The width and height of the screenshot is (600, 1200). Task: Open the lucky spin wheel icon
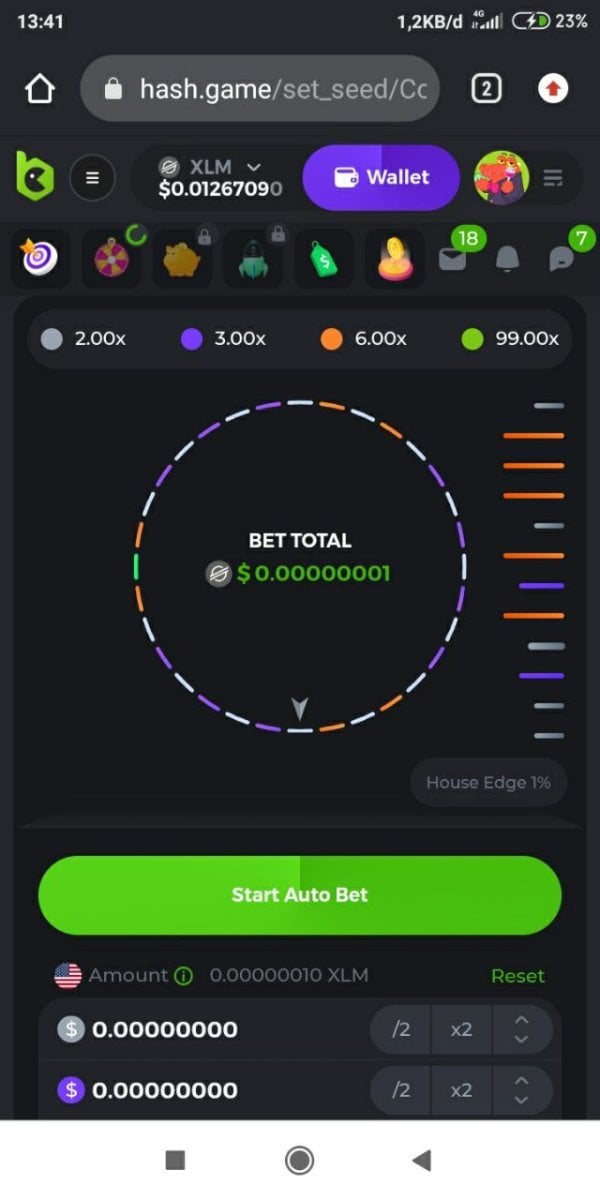111,259
